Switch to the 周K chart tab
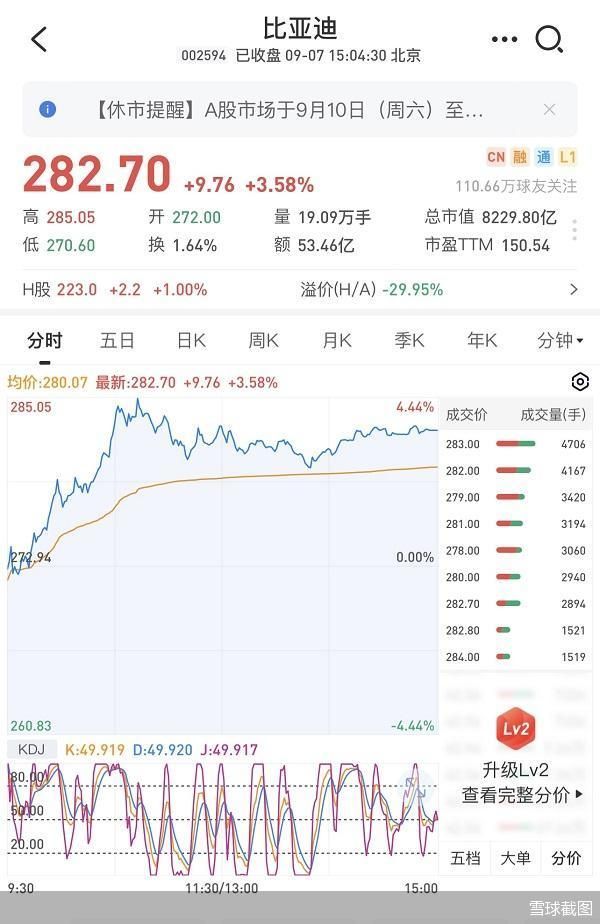The height and width of the screenshot is (924, 600). click(263, 340)
